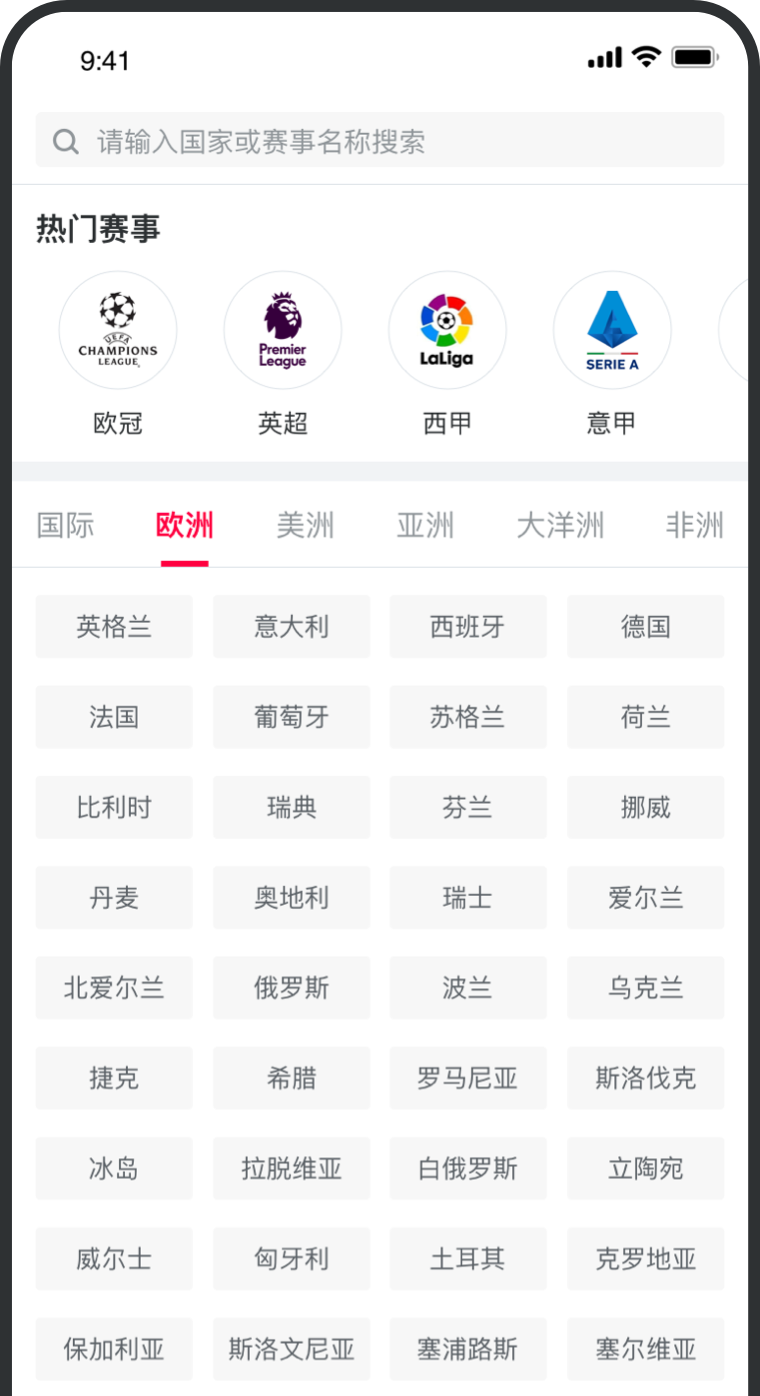The width and height of the screenshot is (760, 1396).
Task: Switch to the 国际 tab
Action: click(65, 525)
